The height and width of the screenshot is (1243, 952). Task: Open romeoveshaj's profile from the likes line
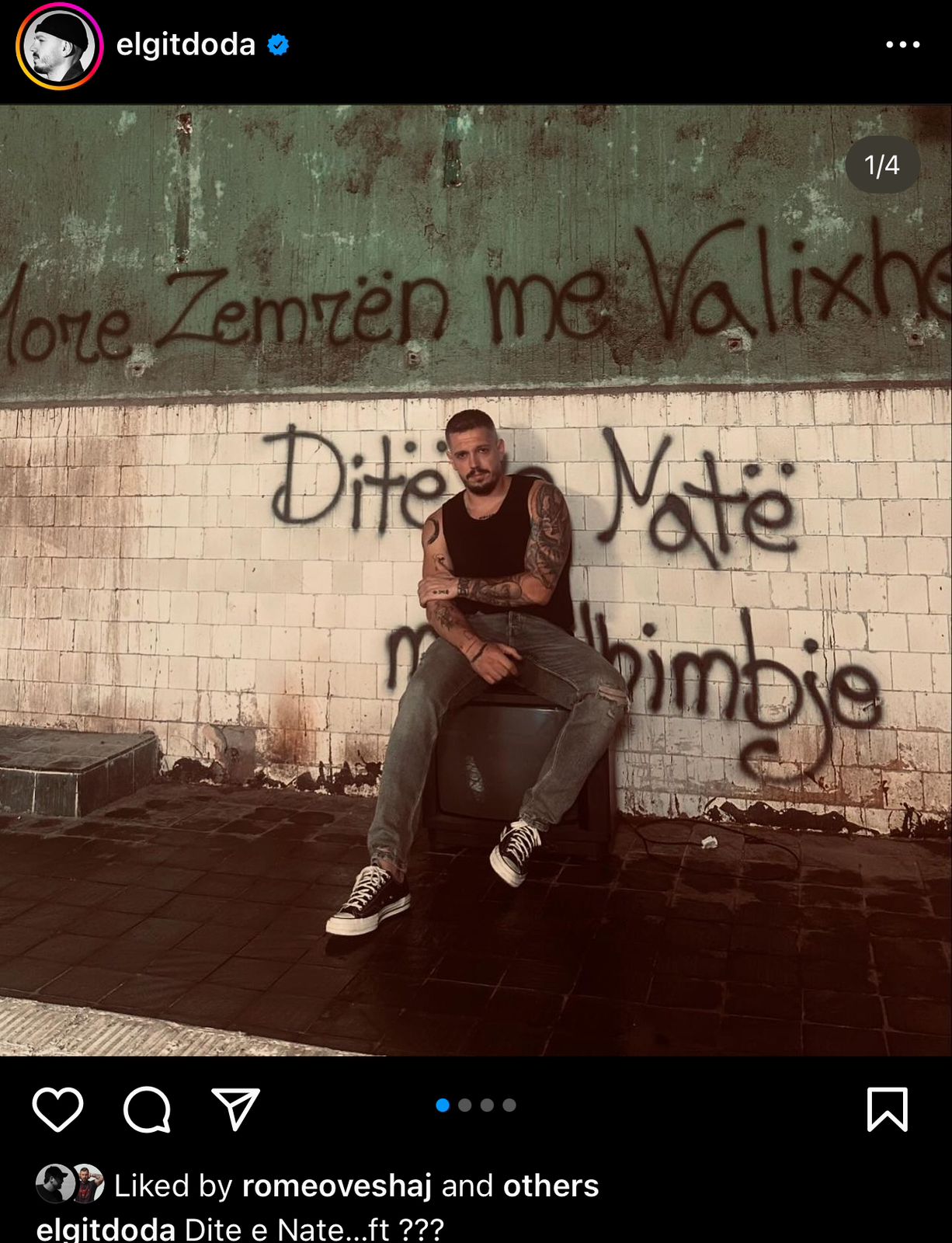(x=336, y=1186)
